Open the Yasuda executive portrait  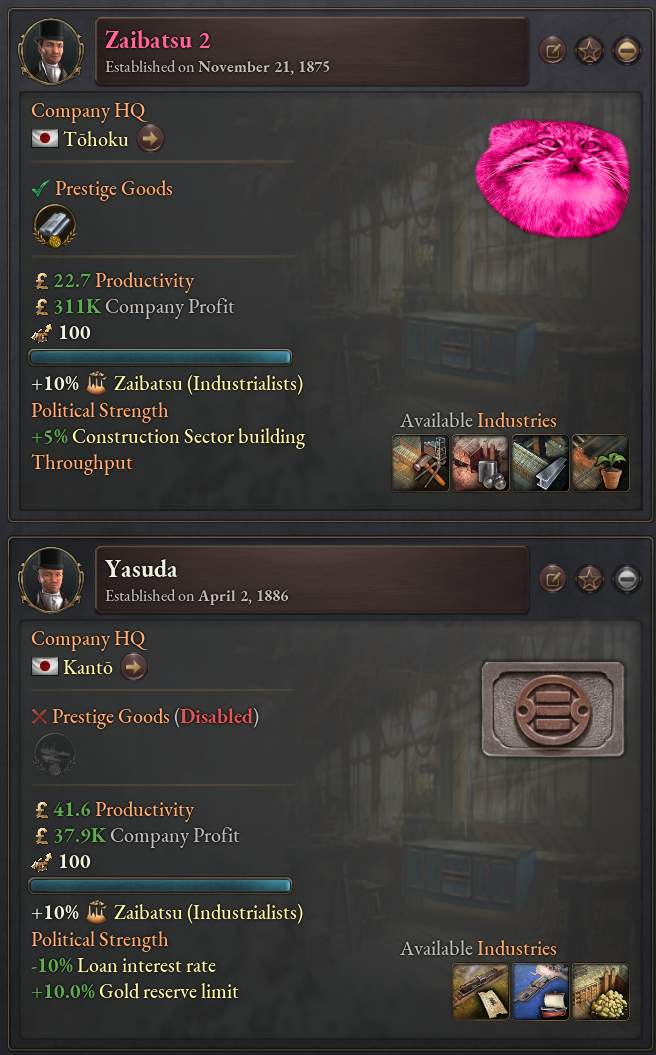(50, 579)
